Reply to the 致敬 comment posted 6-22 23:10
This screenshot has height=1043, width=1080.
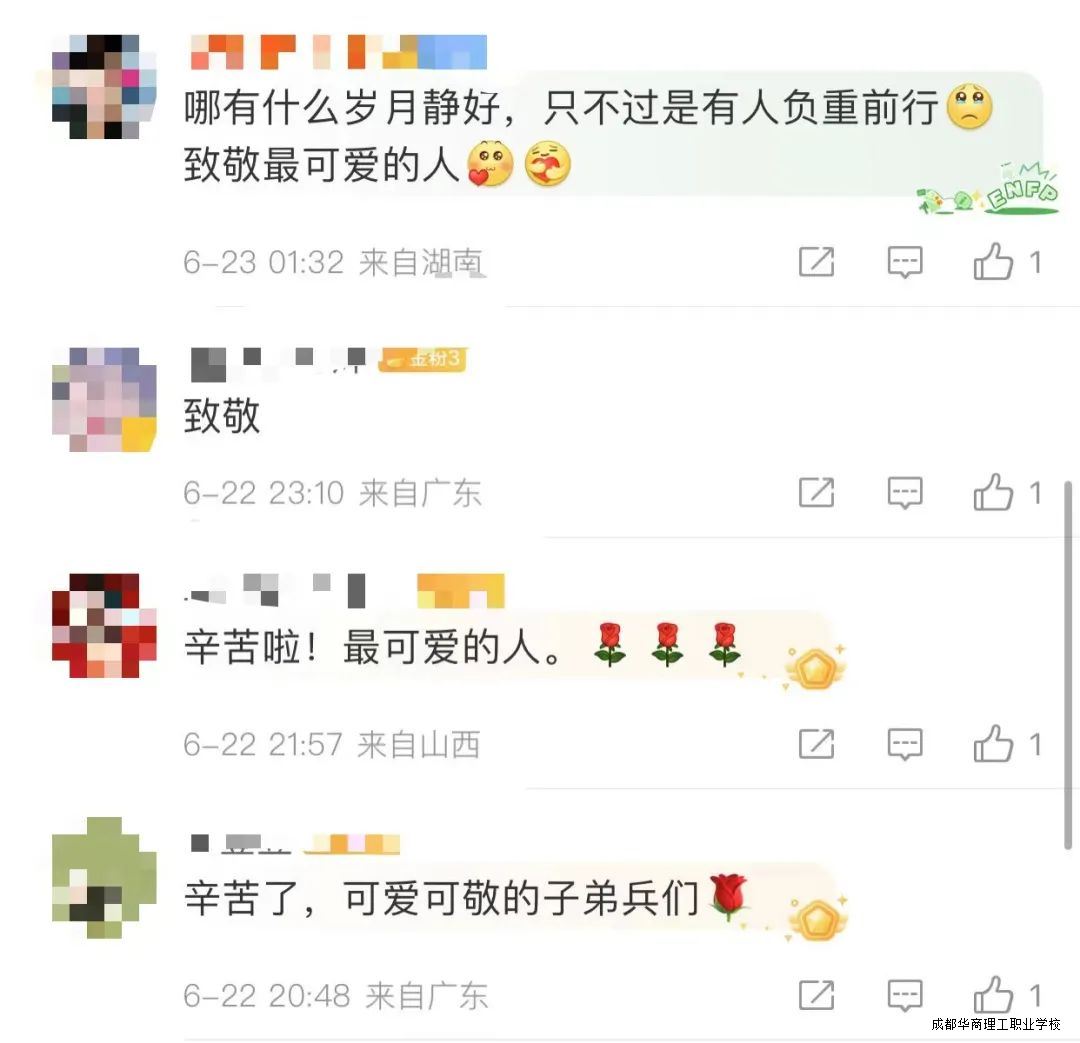tap(905, 493)
